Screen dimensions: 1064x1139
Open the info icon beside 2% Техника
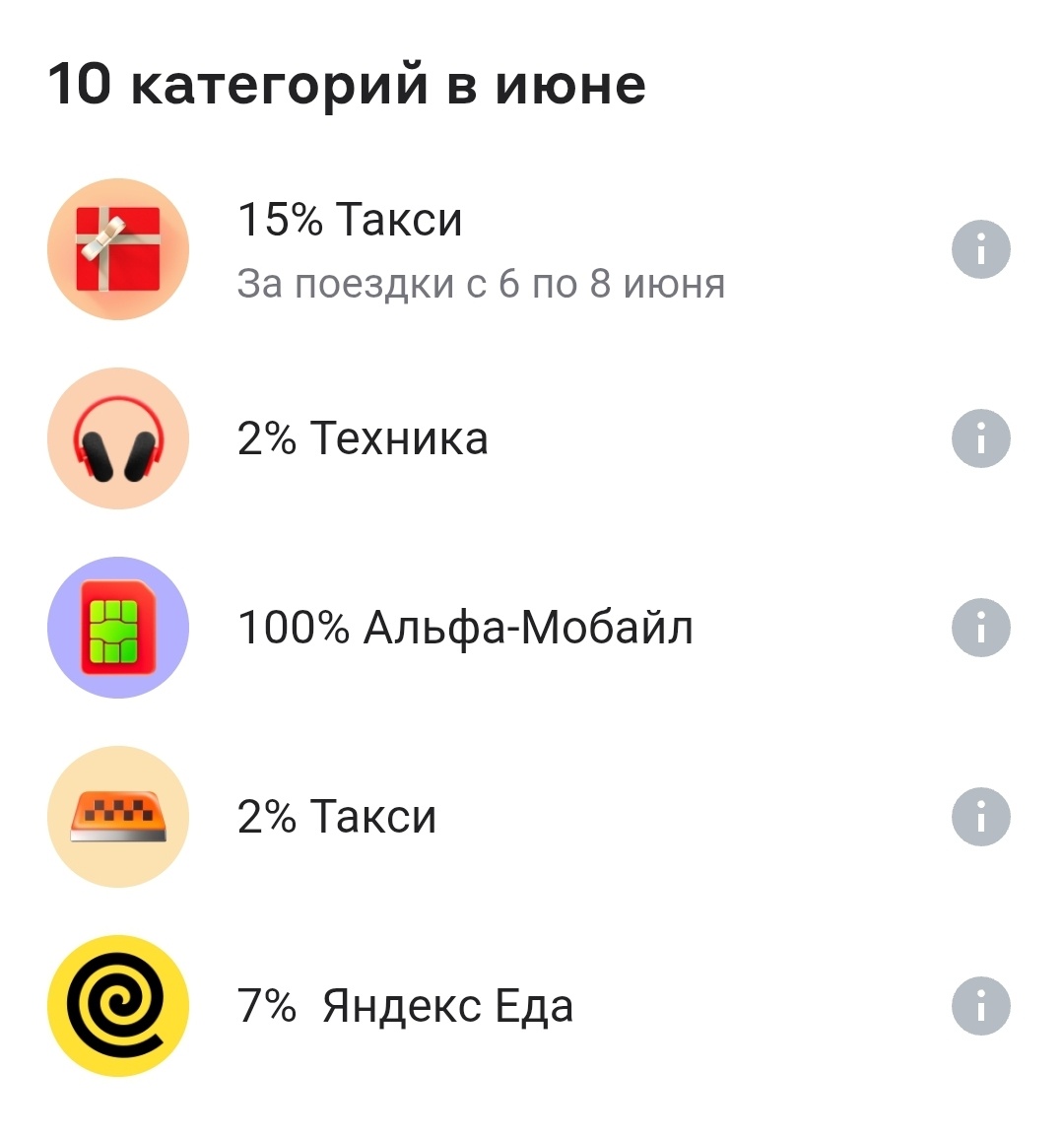tap(981, 438)
